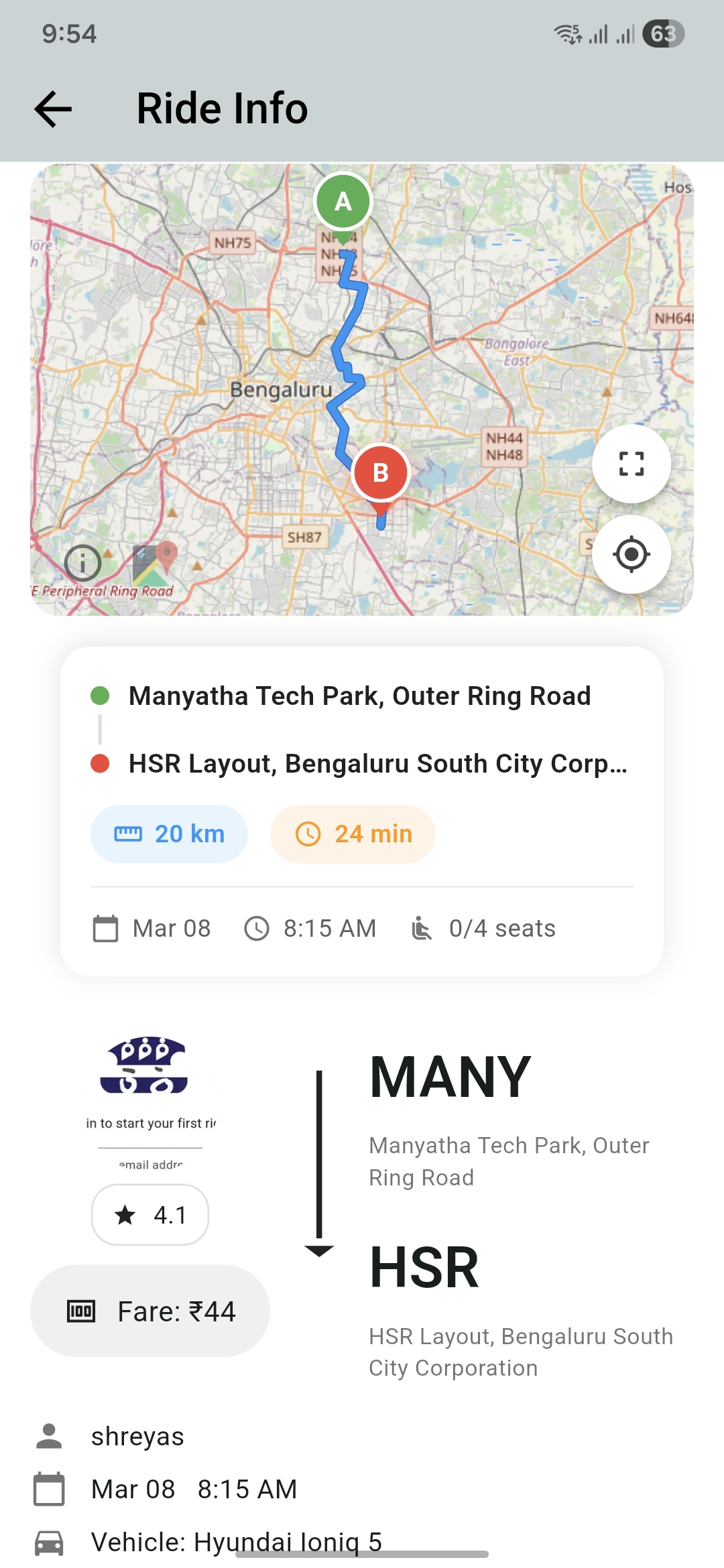Select the red drop-off dot marker
This screenshot has width=724, height=1568.
click(101, 763)
